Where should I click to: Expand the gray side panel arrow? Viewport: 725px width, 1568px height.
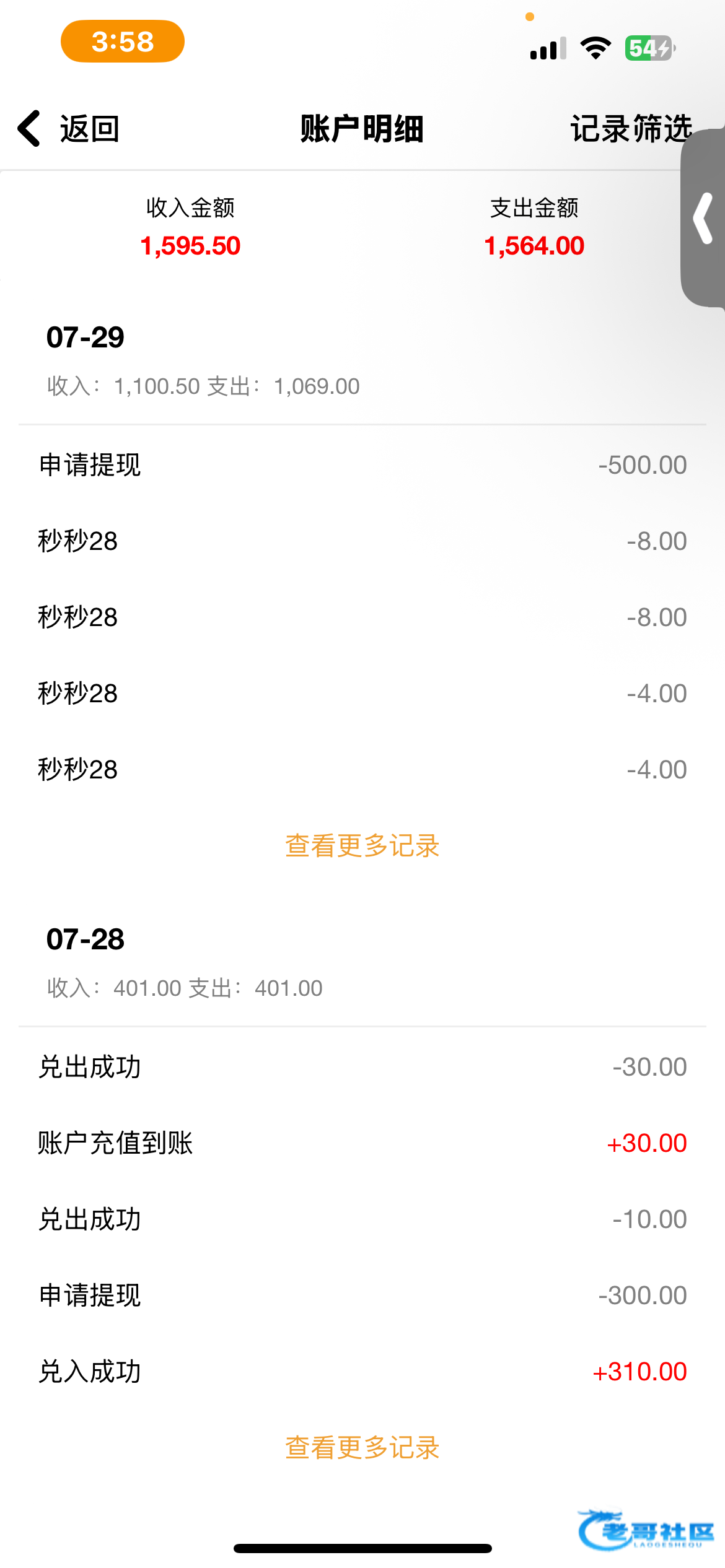[704, 218]
